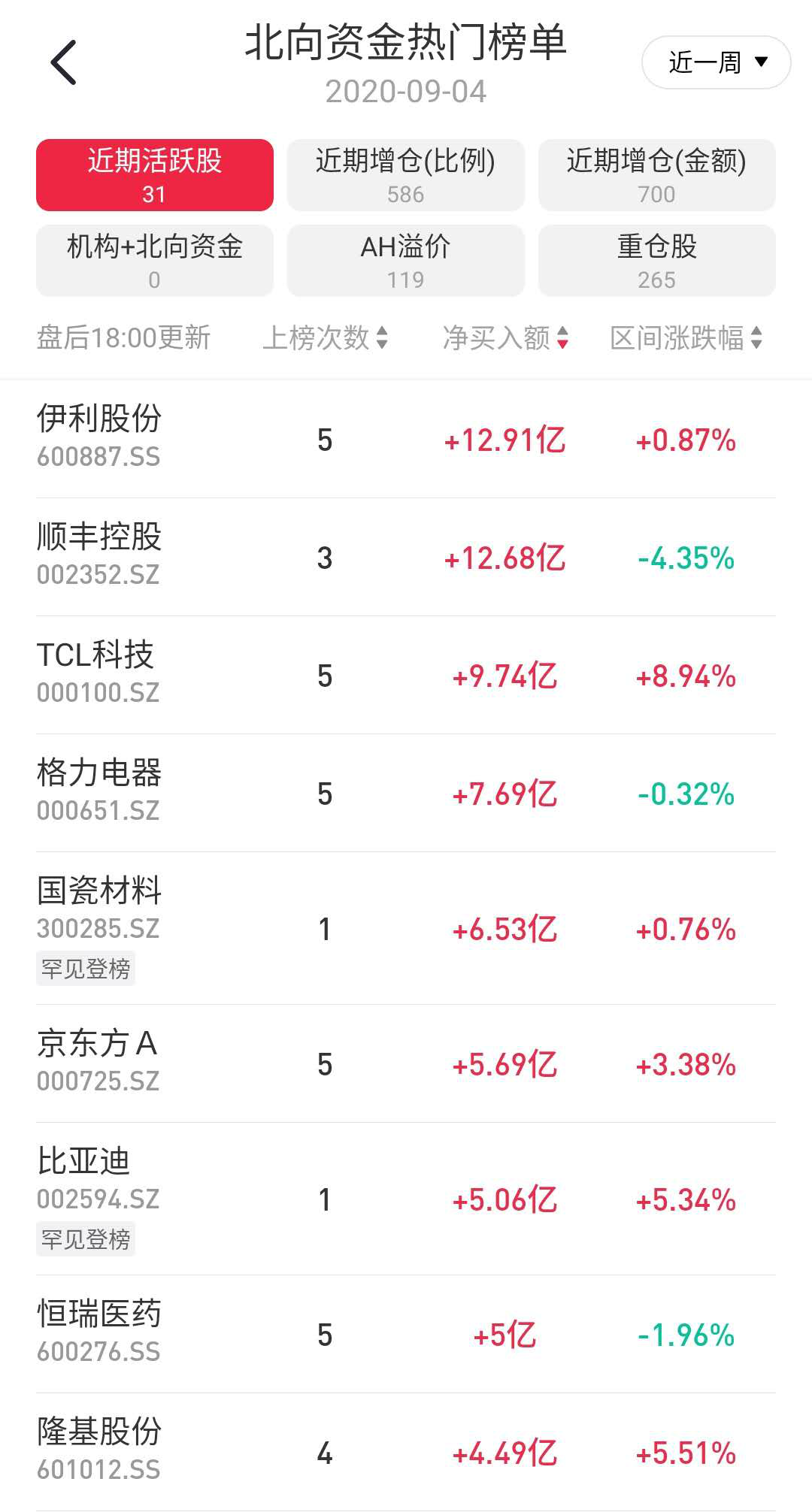
Task: View 恒瑞医药 stock details
Action: pyautogui.click(x=99, y=1331)
